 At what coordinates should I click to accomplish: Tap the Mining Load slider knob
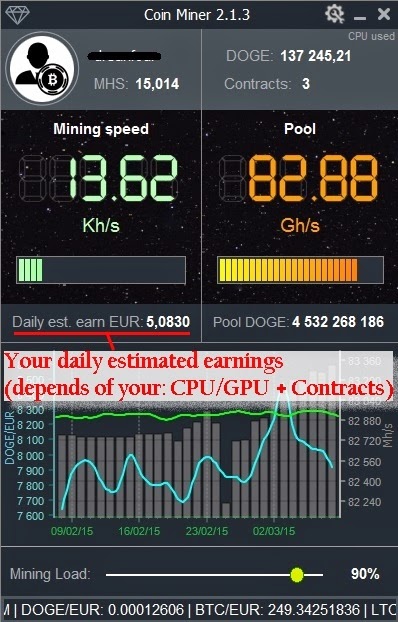296,574
